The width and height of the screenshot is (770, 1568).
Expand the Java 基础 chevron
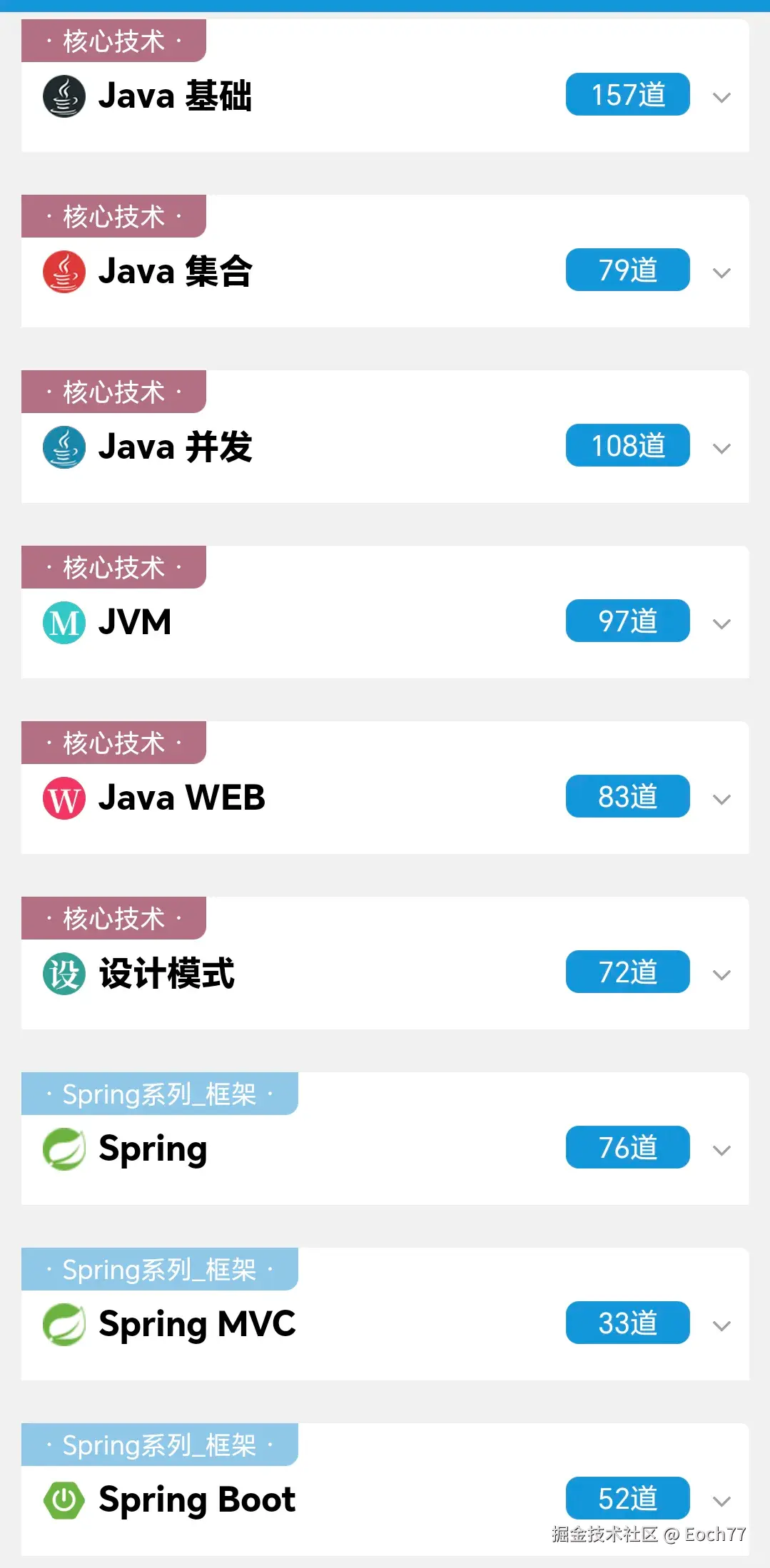pos(721,98)
